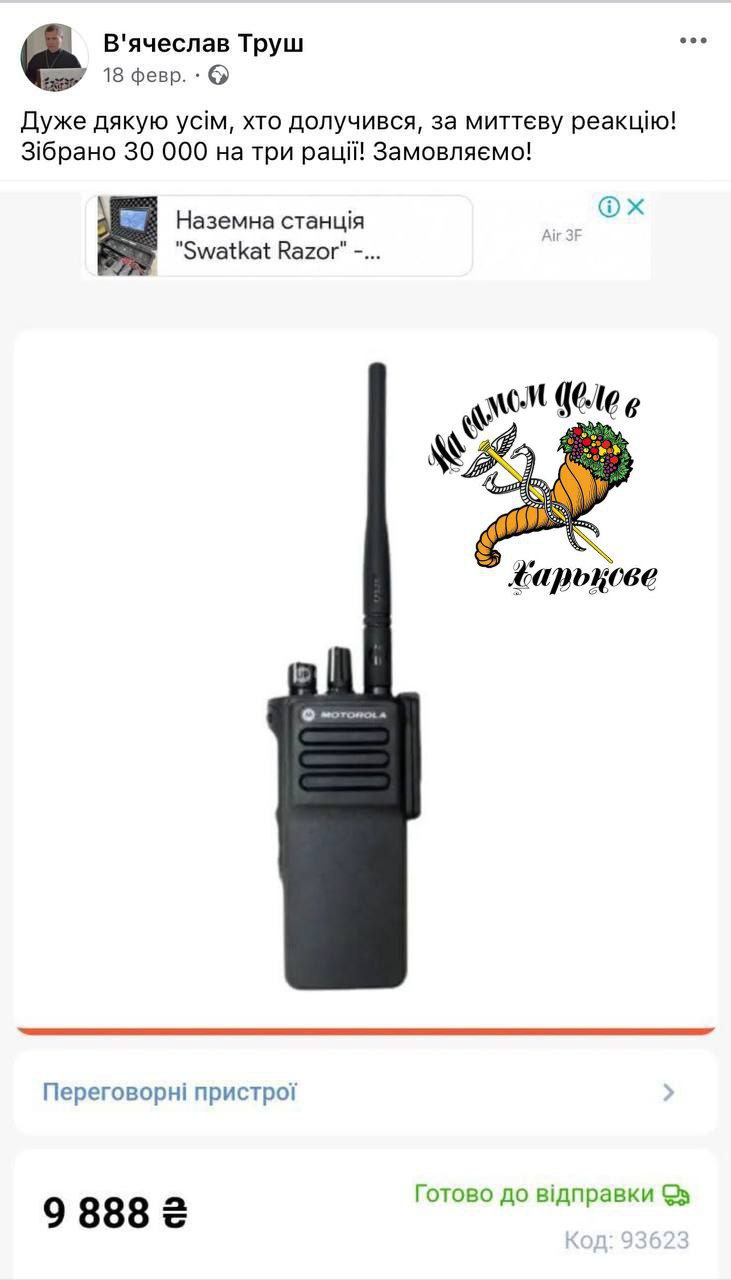731x1280 pixels.
Task: Open the post's three-dot overflow menu
Action: click(693, 41)
